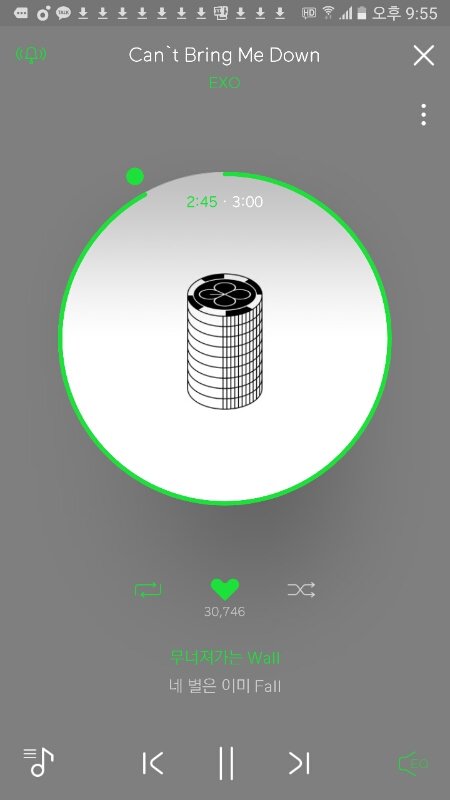
Task: Toggle the repeat mode
Action: (148, 590)
